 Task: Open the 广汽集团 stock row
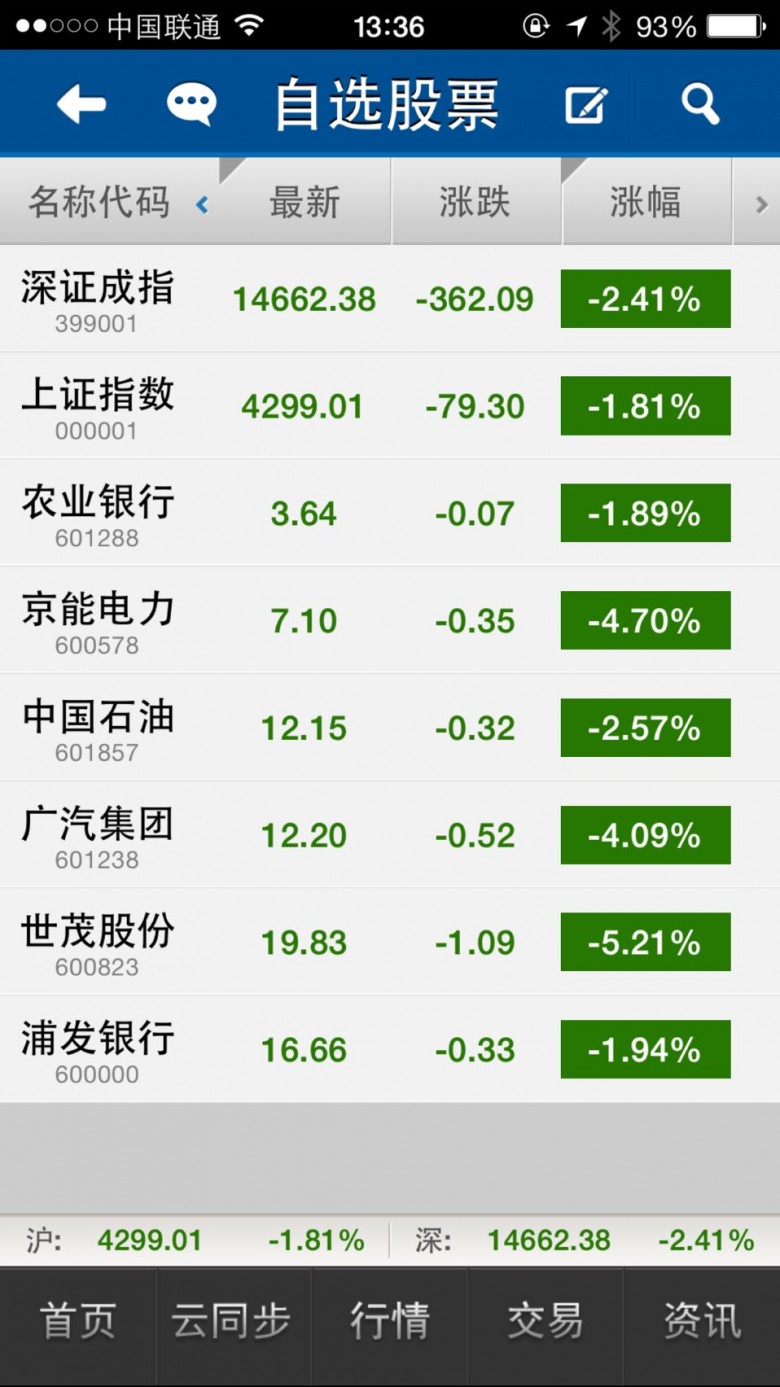[390, 834]
